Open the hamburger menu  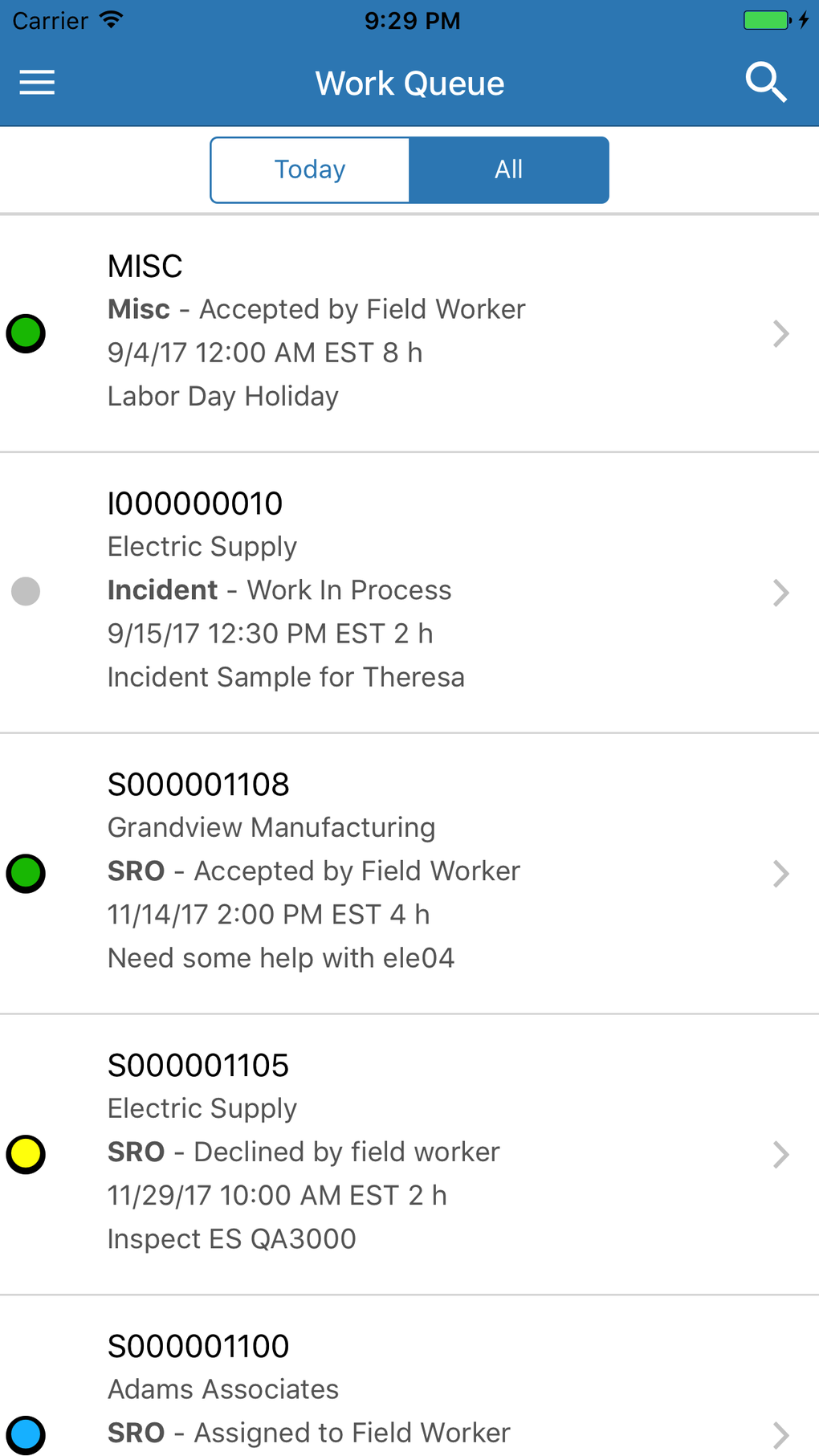tap(37, 83)
